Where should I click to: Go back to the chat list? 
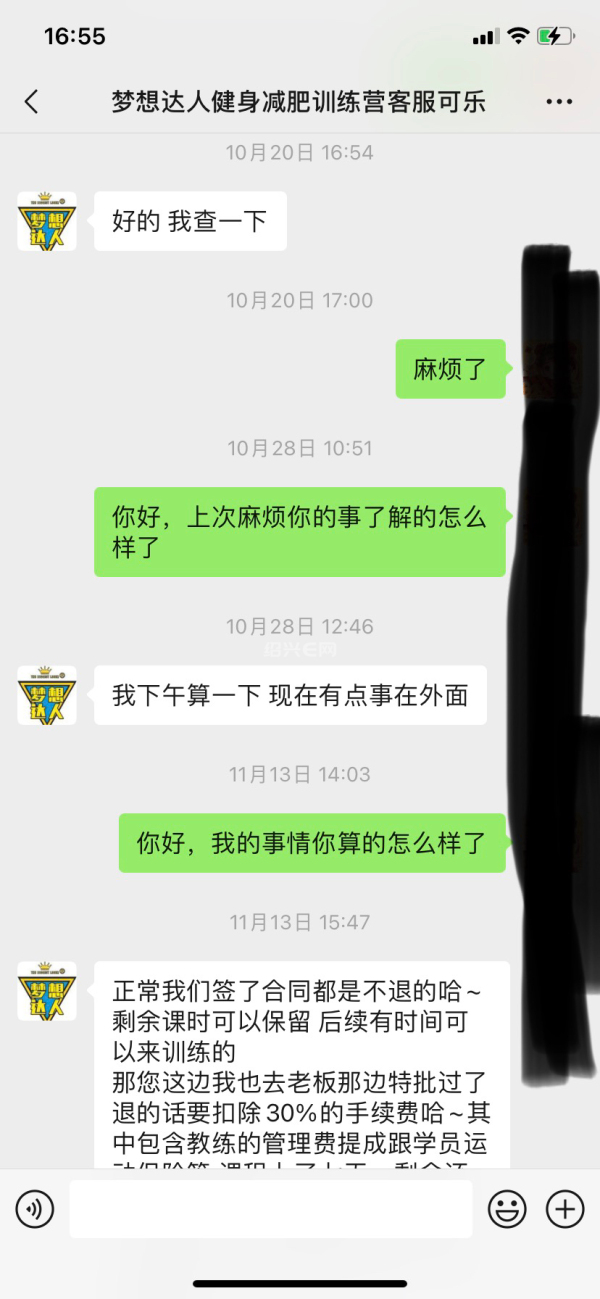click(32, 101)
